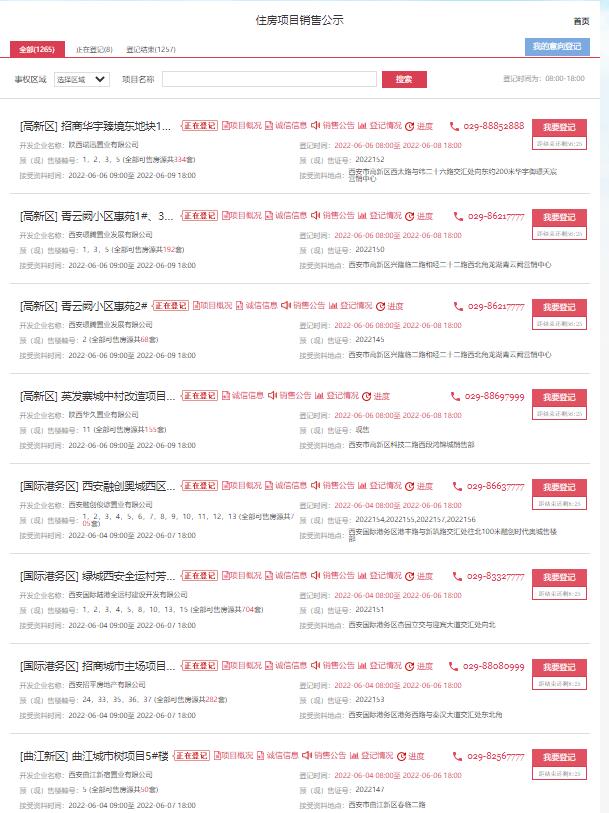Open 登记情况 for 绿城西安全运村

(x=380, y=576)
